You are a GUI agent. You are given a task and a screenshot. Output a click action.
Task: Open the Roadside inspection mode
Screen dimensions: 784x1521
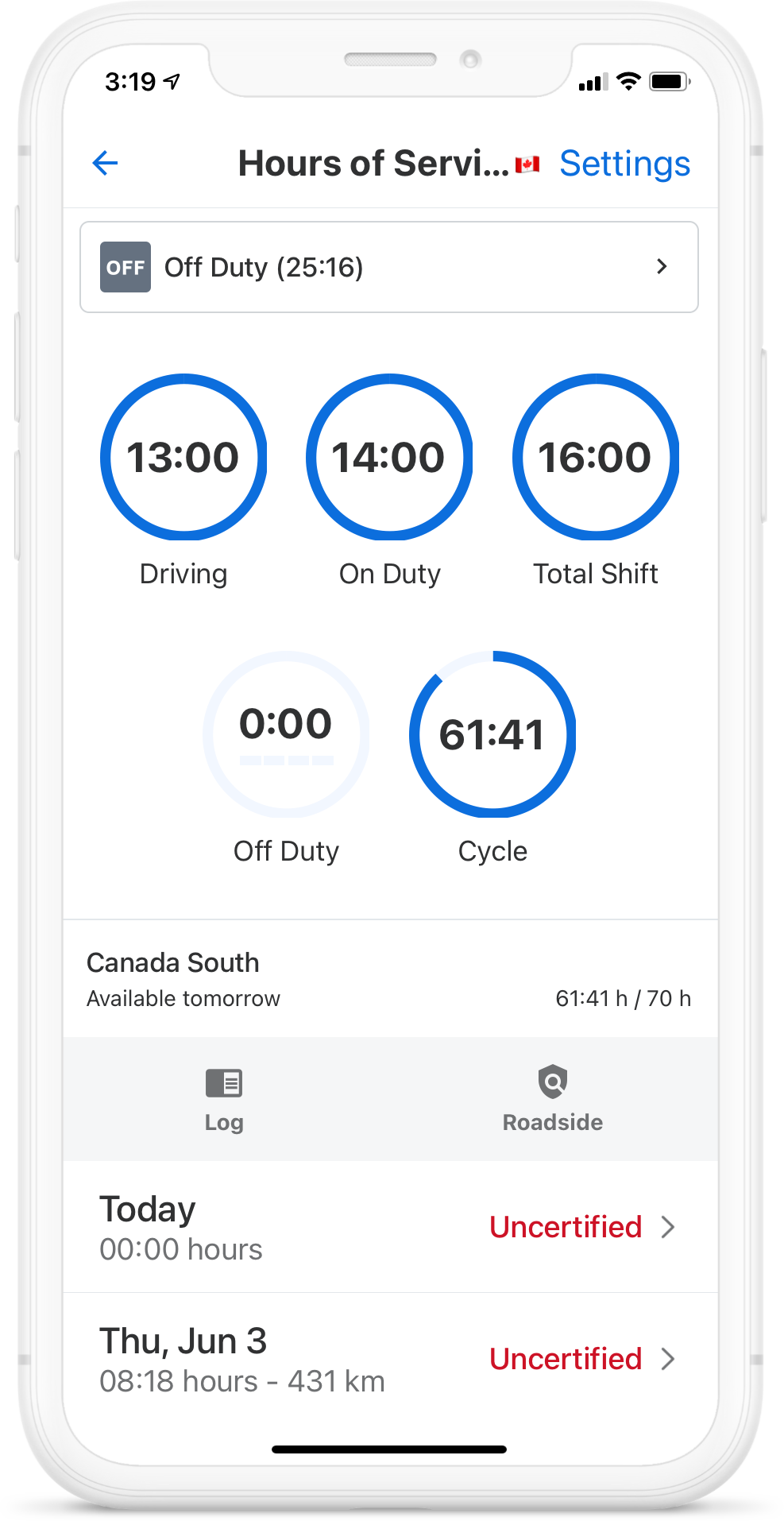click(551, 1099)
